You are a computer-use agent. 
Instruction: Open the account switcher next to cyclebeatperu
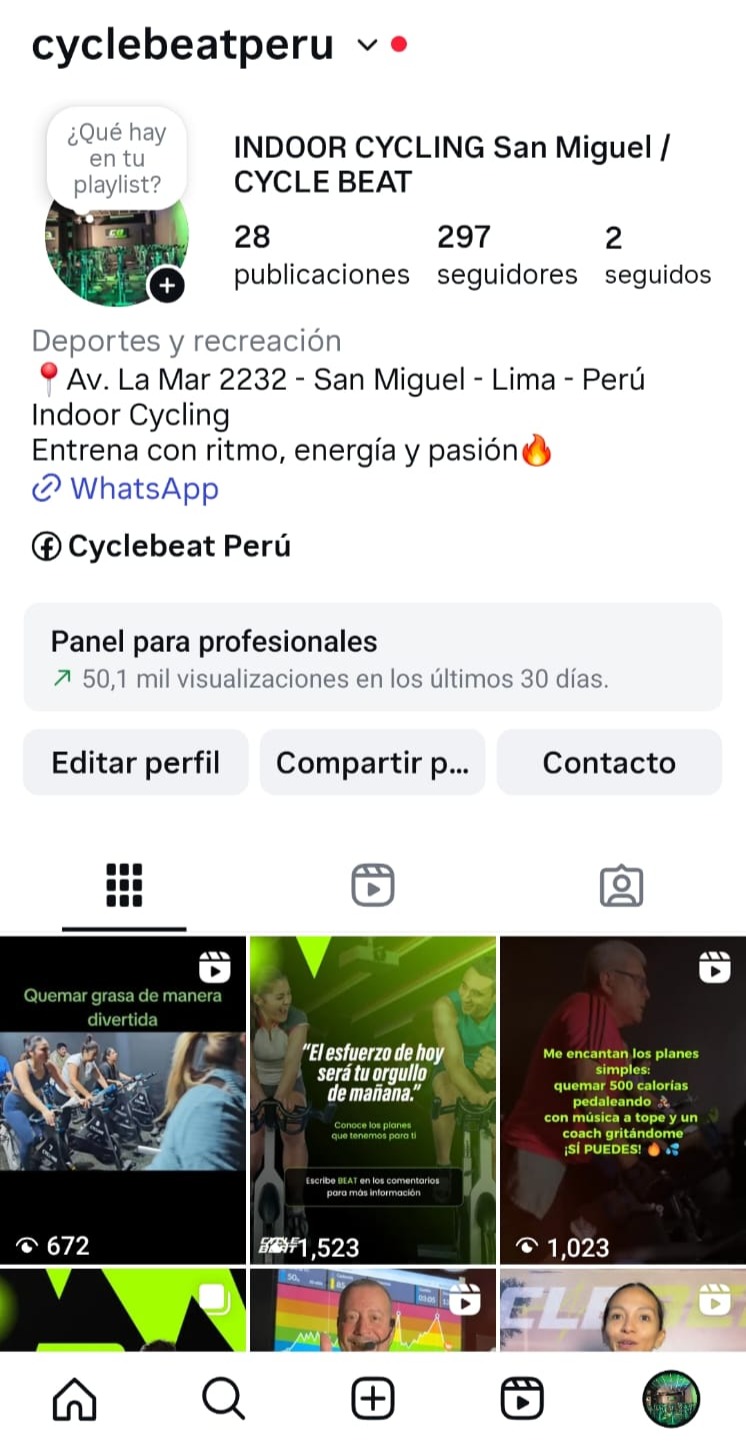(x=366, y=46)
